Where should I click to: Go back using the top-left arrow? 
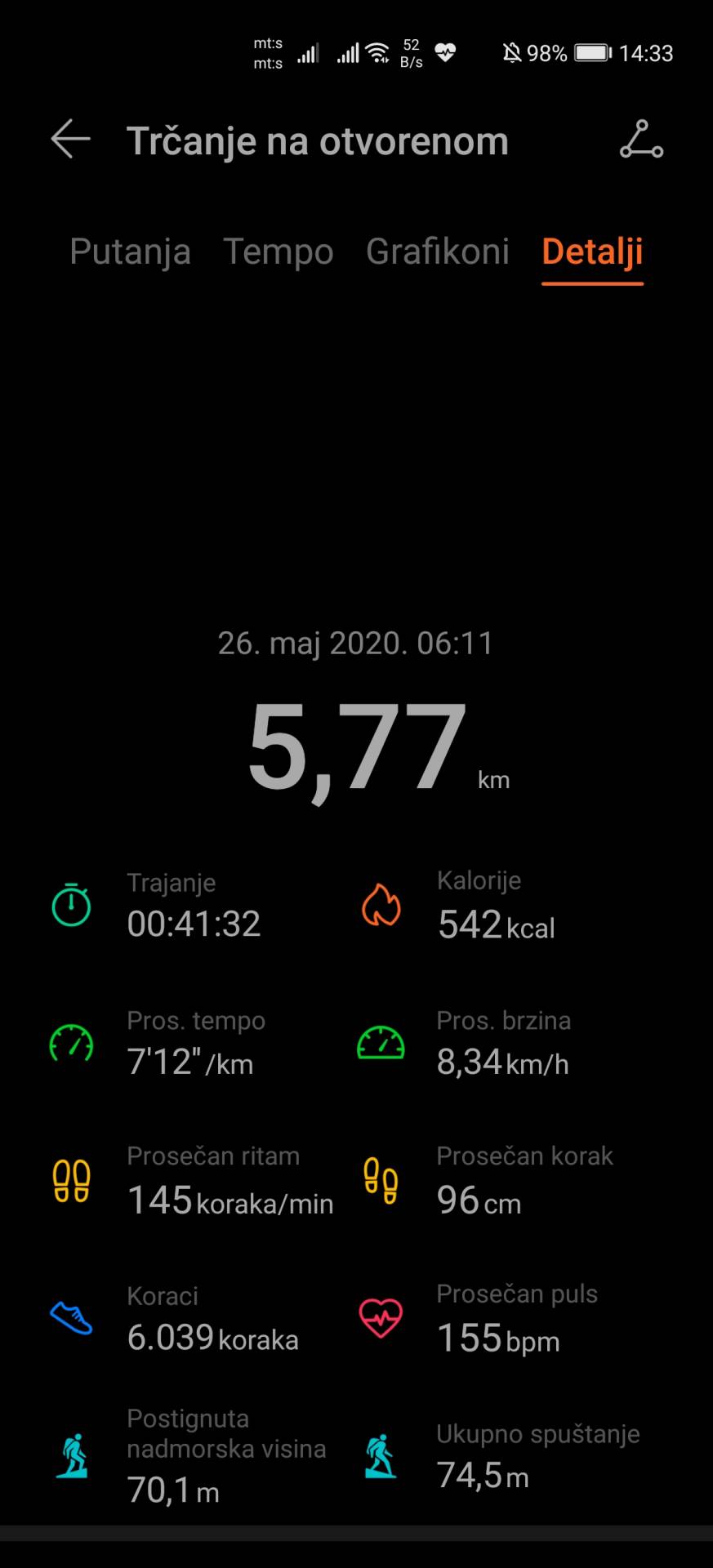coord(70,140)
